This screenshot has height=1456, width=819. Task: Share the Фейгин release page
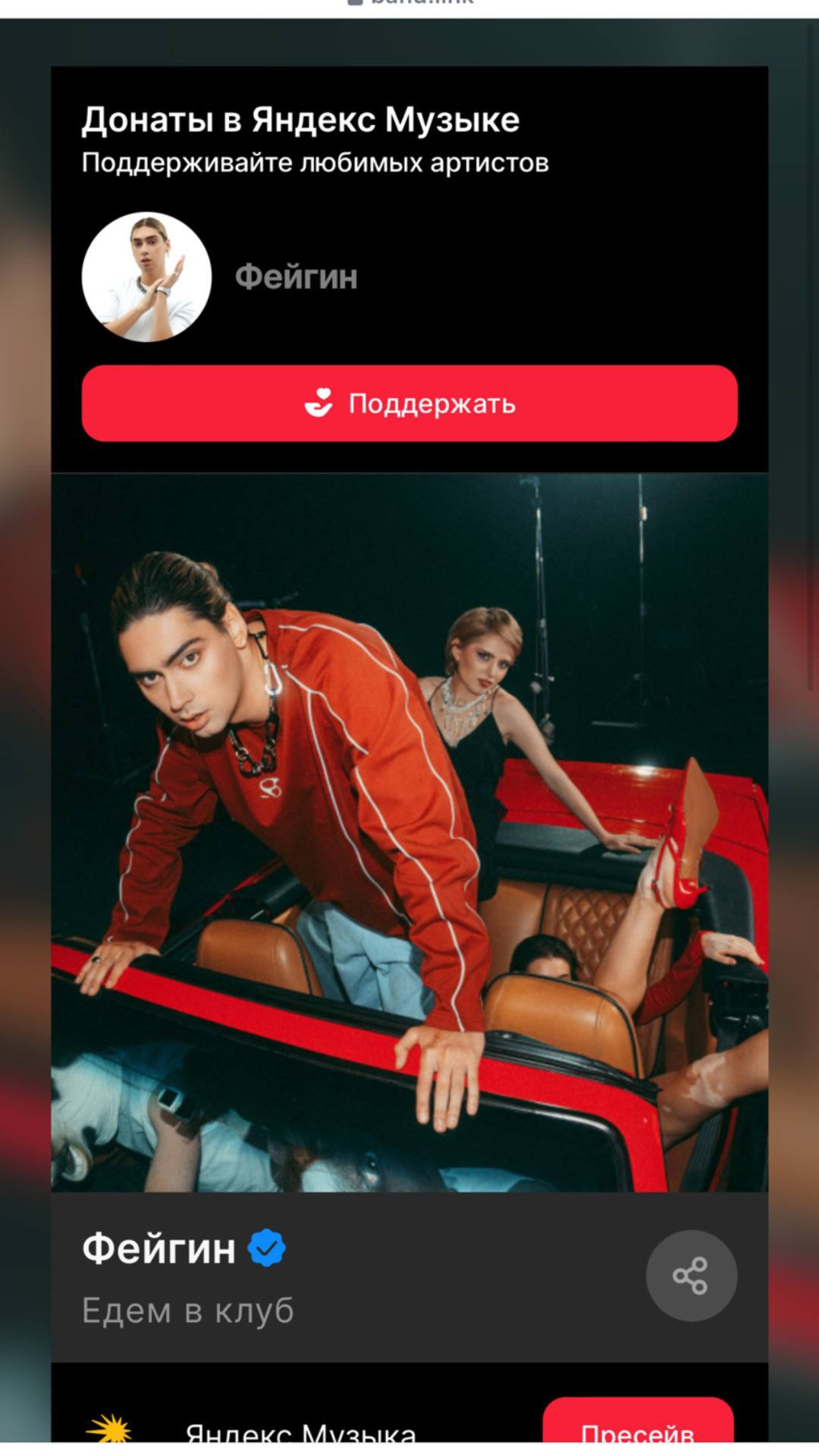coord(691,1276)
